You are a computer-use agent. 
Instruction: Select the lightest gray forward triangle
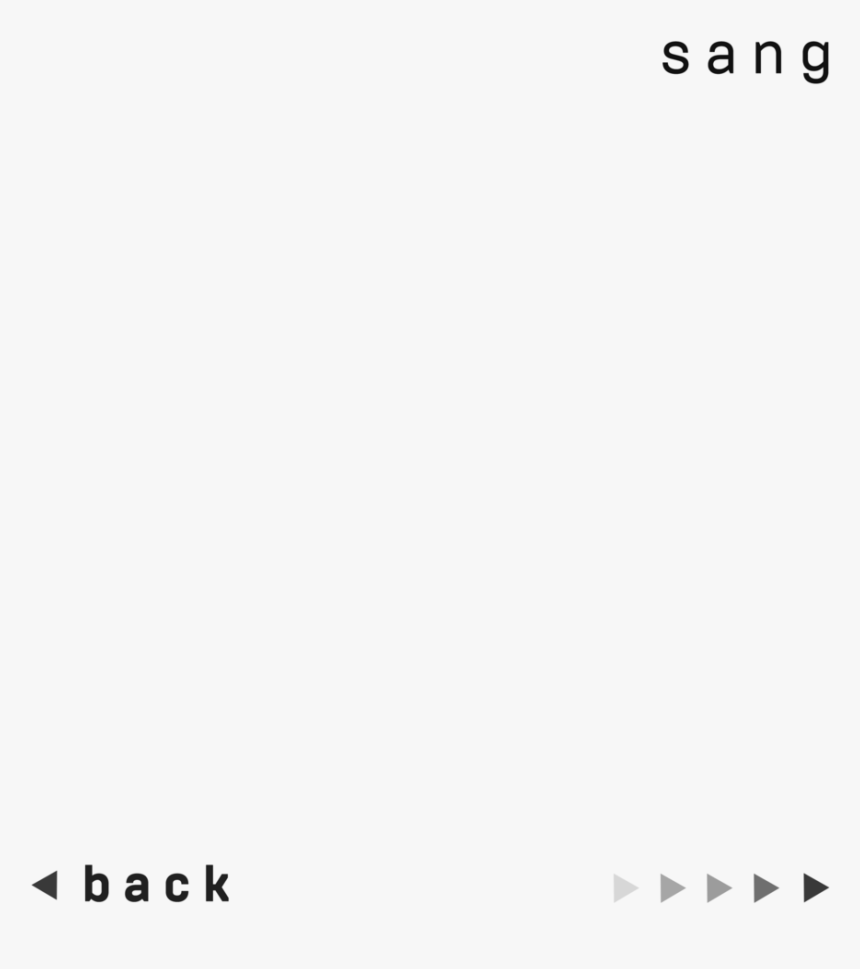pyautogui.click(x=625, y=887)
